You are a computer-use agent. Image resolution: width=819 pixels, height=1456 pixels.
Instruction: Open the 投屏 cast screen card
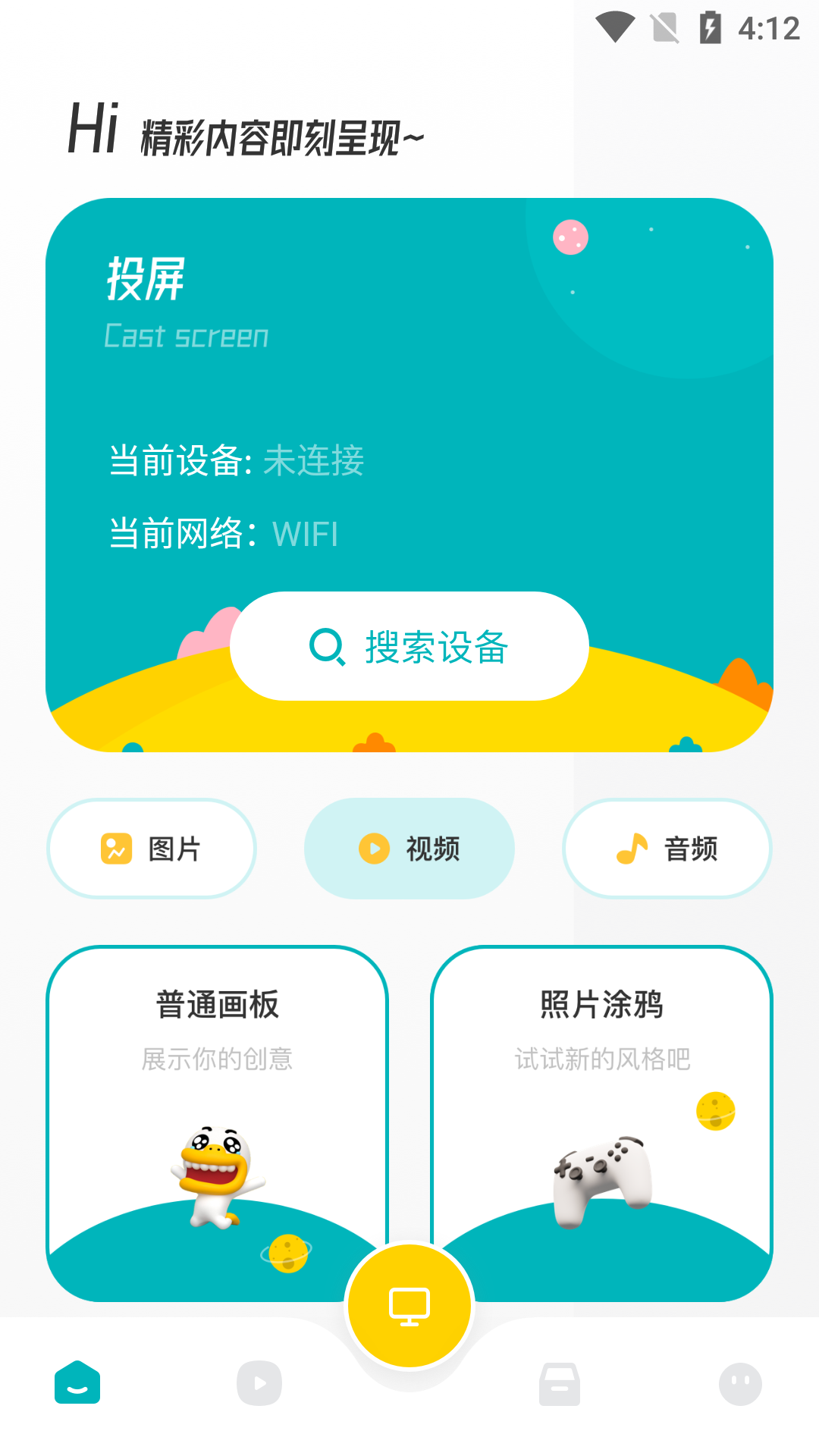click(409, 475)
